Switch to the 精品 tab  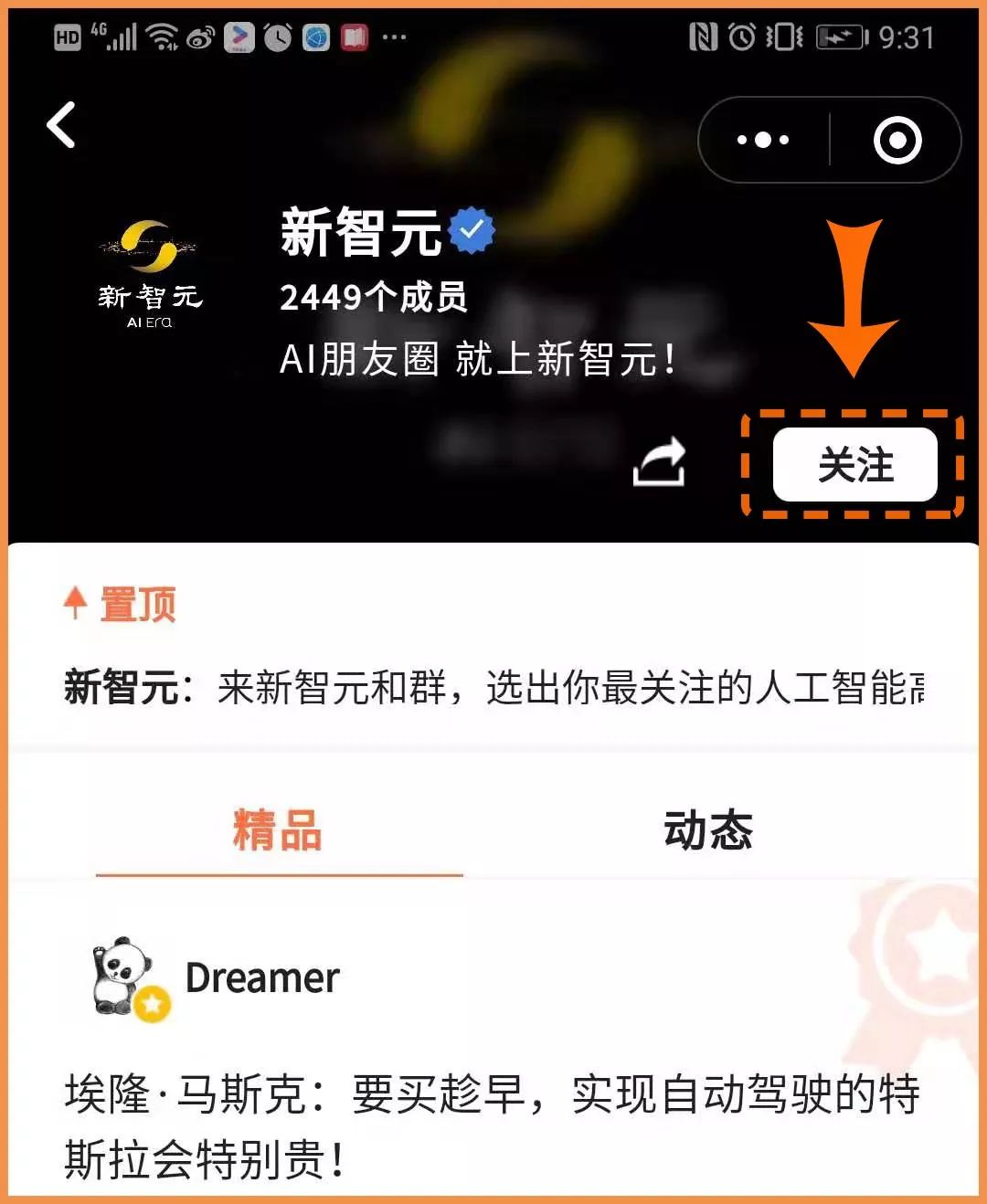pos(279,830)
